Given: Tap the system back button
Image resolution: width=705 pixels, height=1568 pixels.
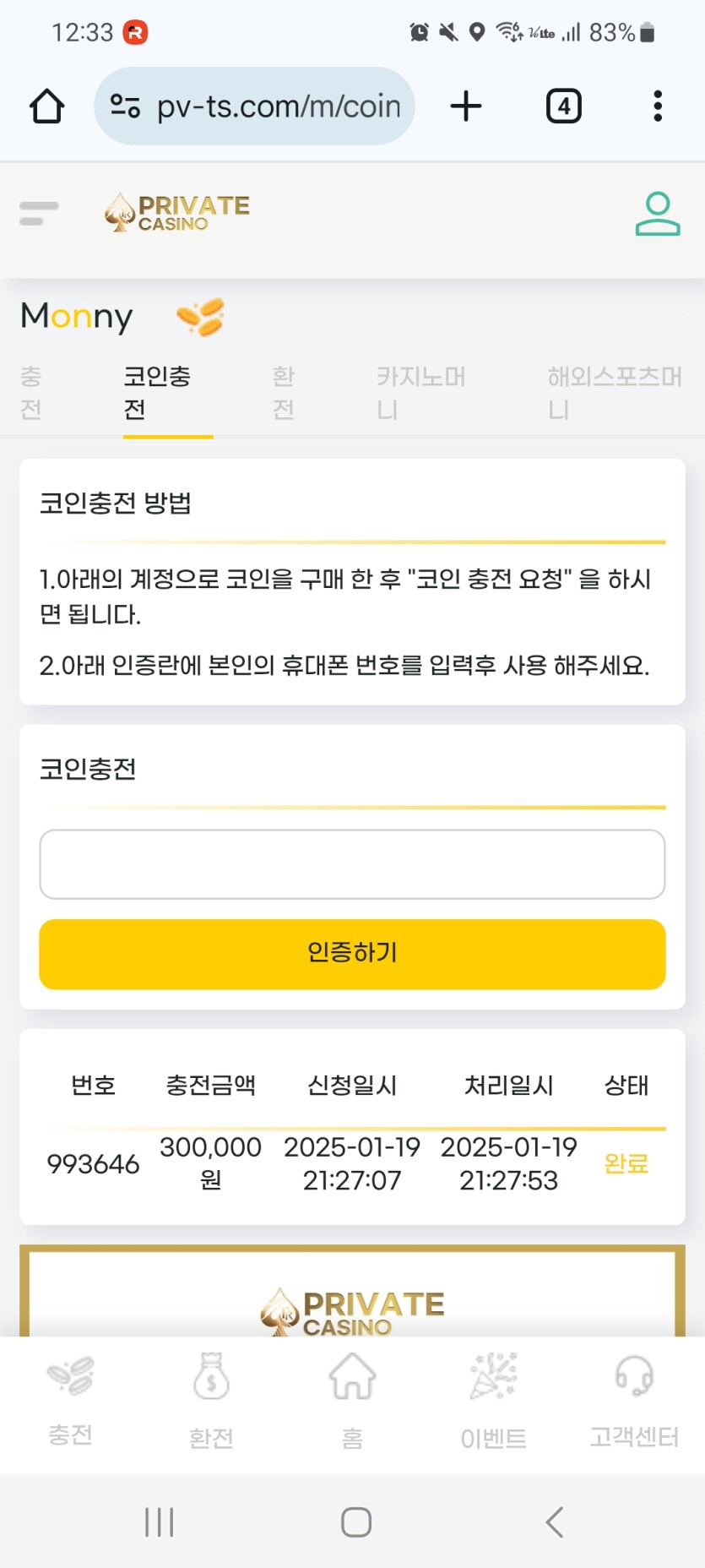Looking at the screenshot, I should point(555,1522).
